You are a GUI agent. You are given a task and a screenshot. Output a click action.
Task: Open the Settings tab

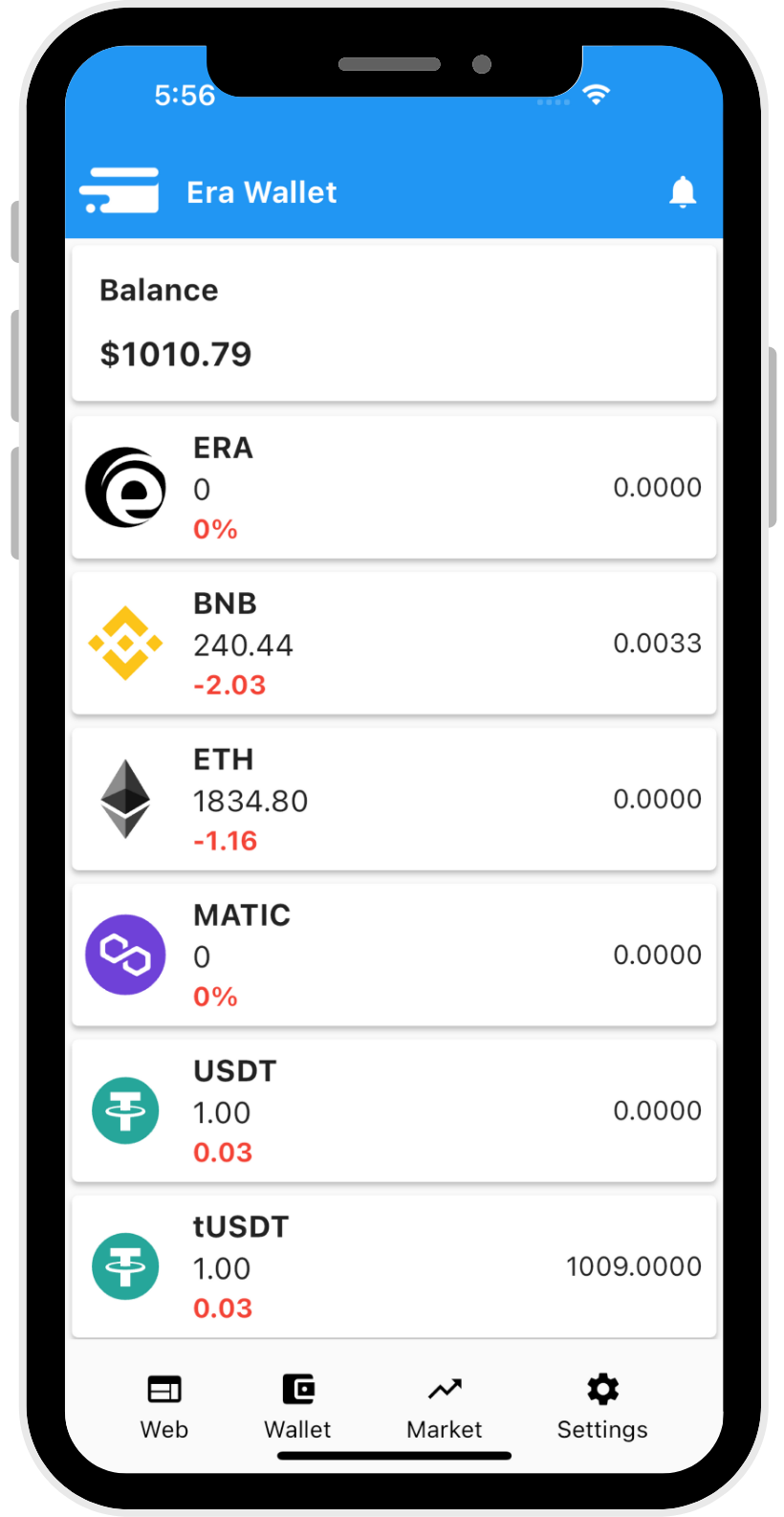[x=602, y=1406]
